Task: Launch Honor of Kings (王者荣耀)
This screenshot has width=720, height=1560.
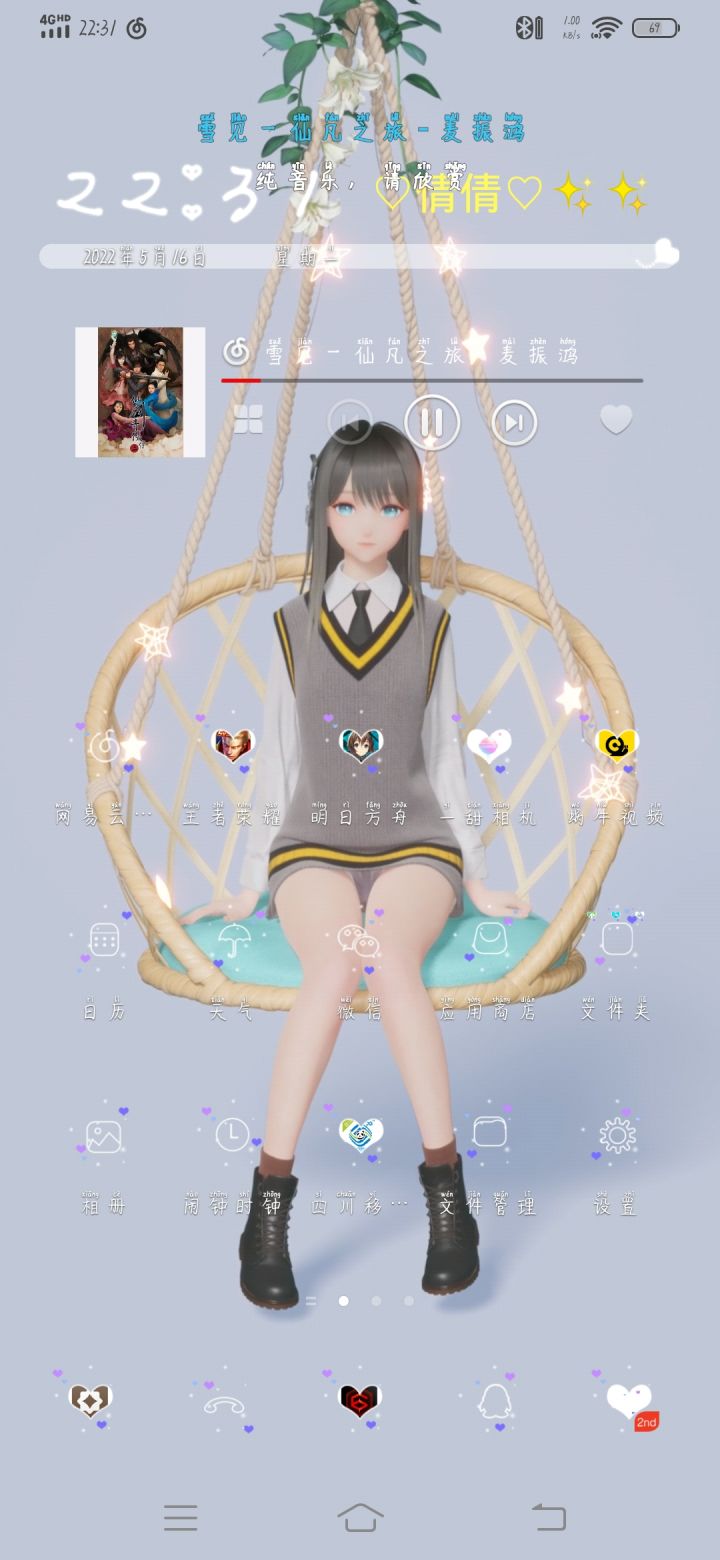Action: [x=232, y=745]
